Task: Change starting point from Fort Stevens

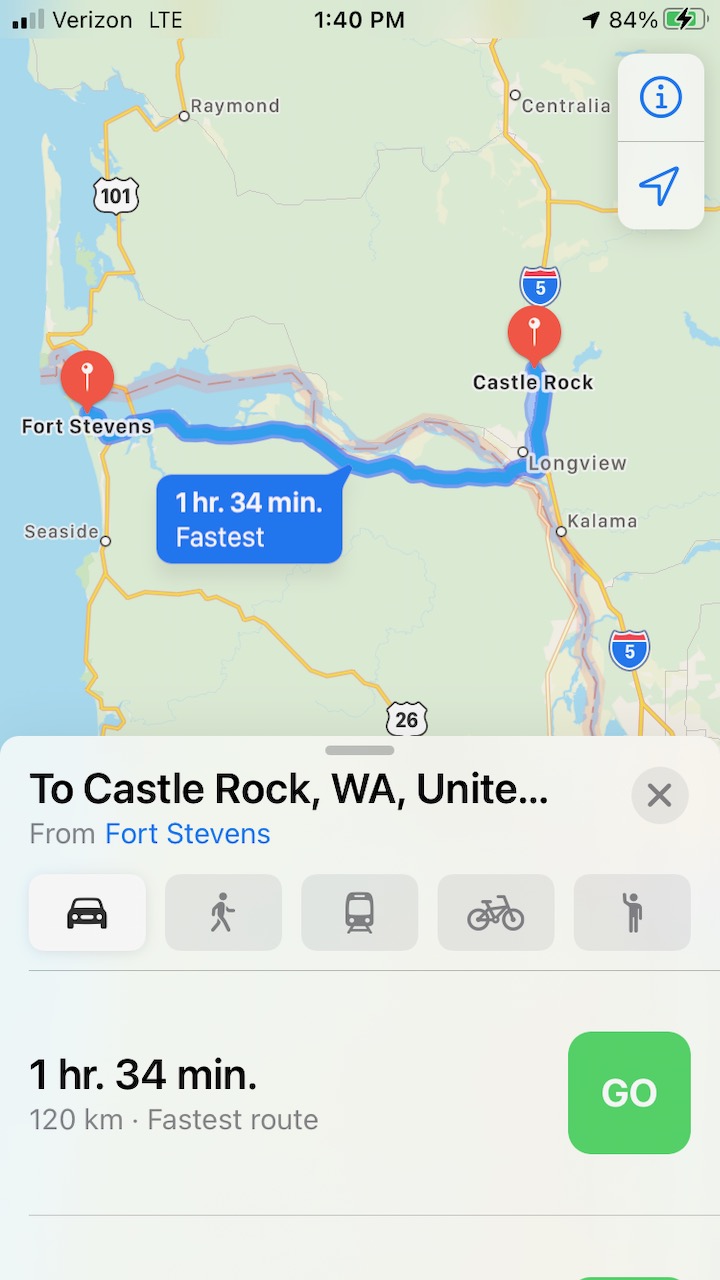Action: (x=188, y=834)
